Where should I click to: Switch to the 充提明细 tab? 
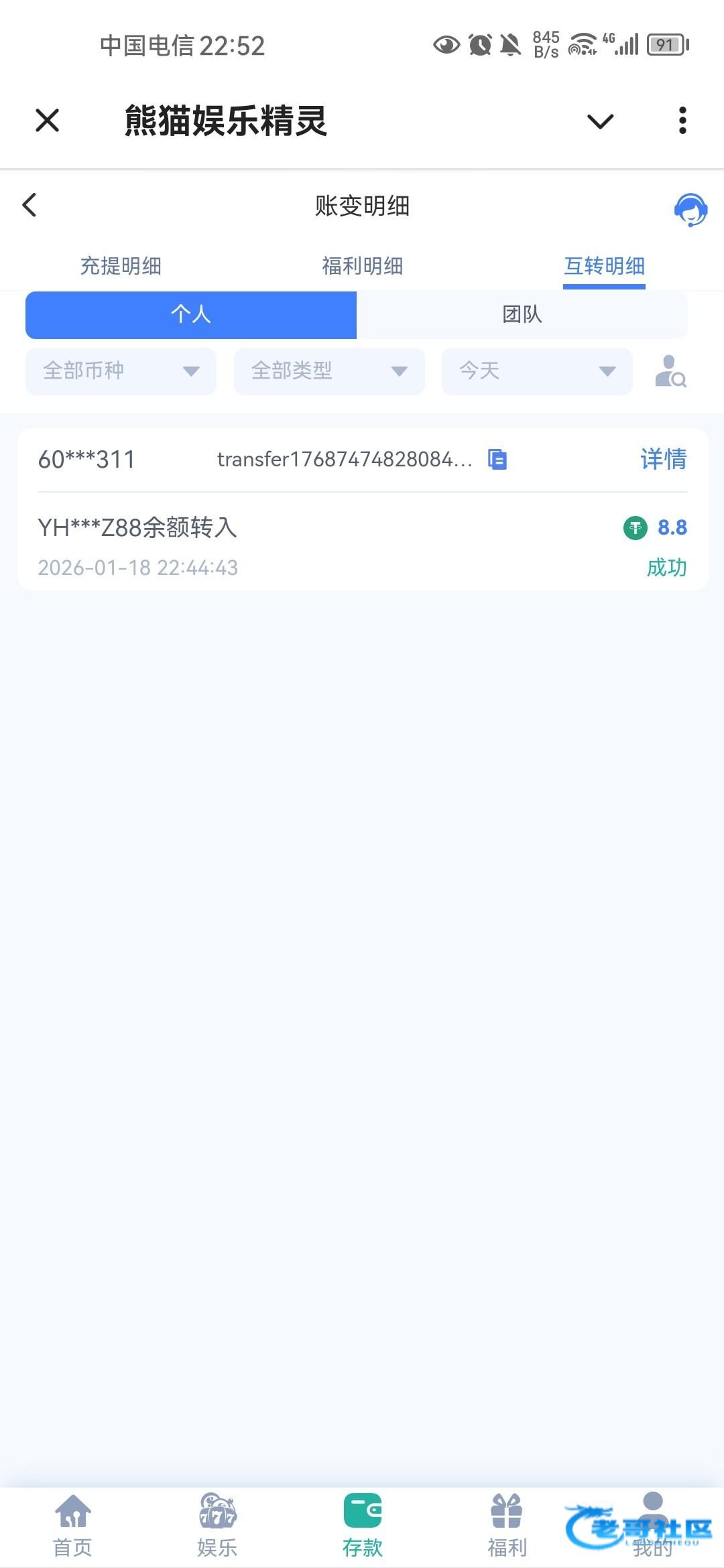(121, 266)
